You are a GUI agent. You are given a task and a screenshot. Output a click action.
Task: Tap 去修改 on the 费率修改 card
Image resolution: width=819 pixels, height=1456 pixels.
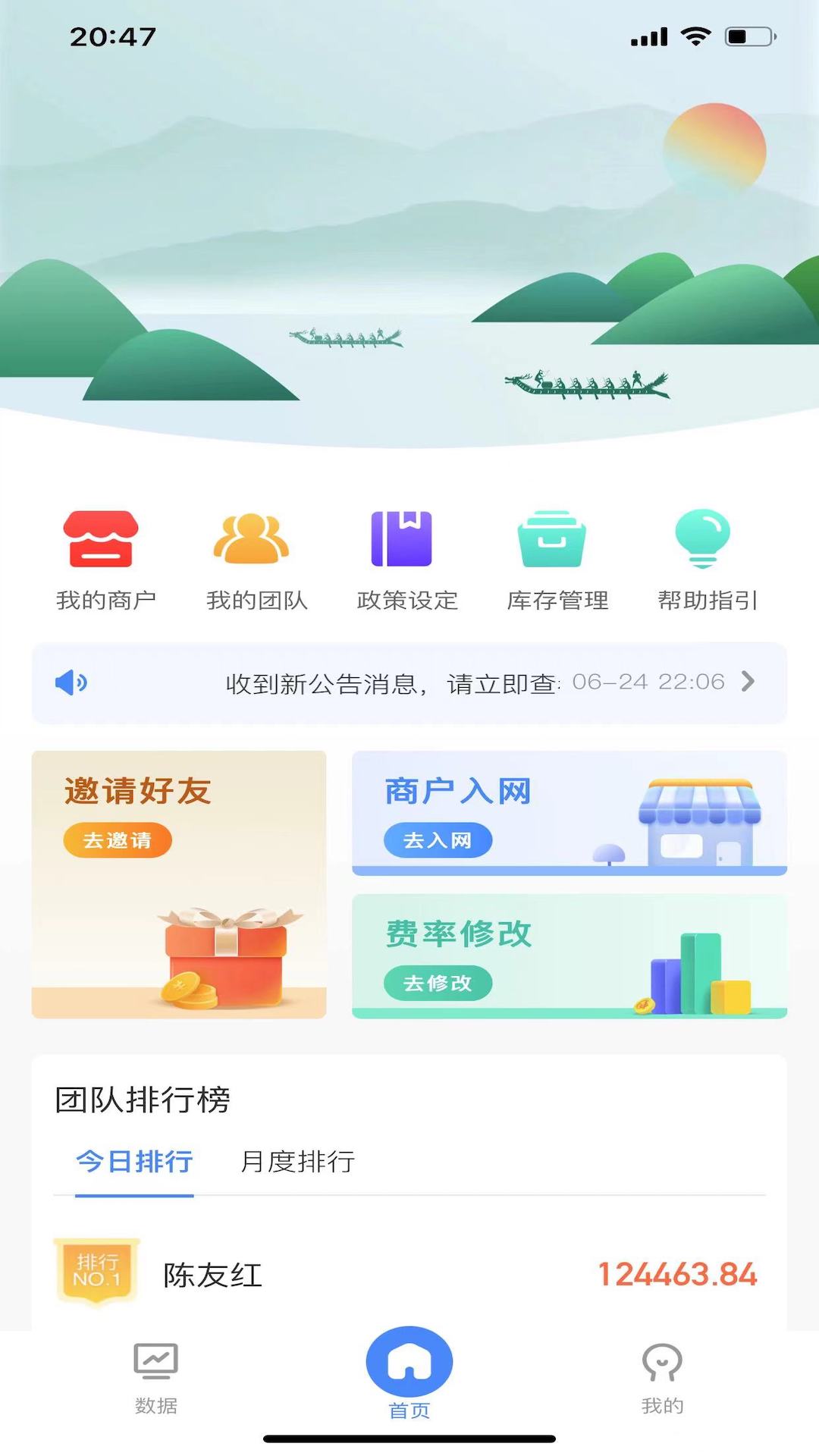tap(438, 983)
